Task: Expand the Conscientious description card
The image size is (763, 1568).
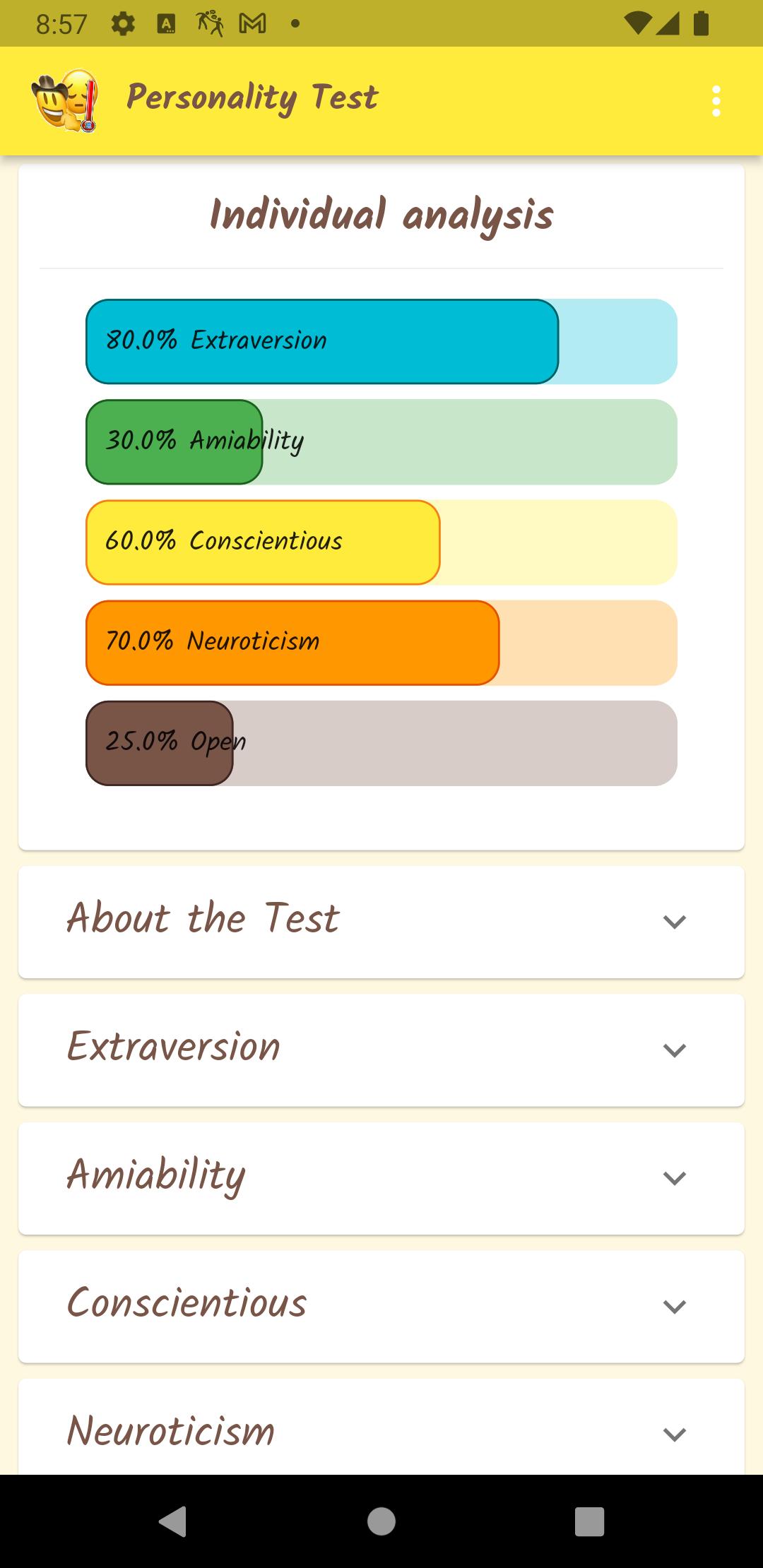Action: coord(381,1306)
